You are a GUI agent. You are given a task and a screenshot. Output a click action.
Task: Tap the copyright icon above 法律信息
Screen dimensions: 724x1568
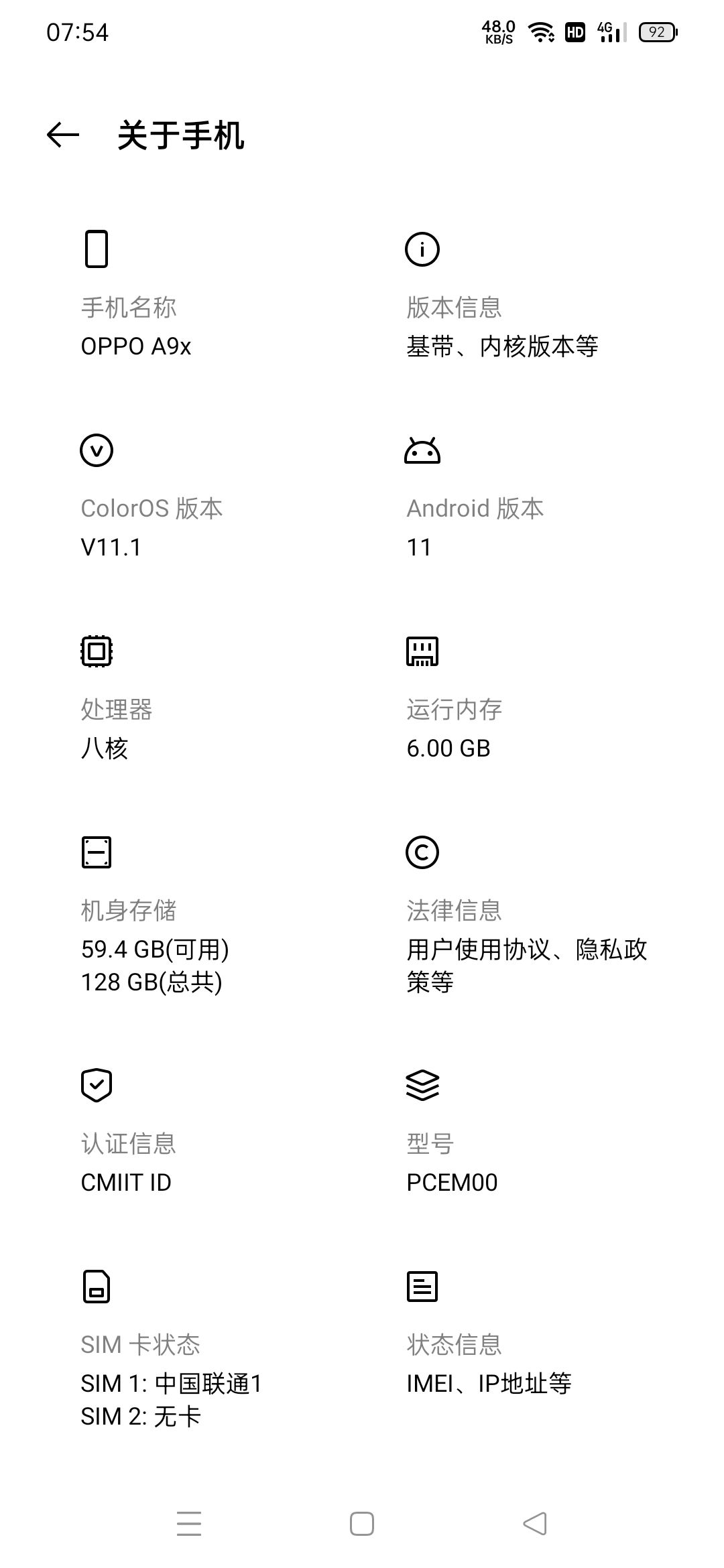pos(423,852)
